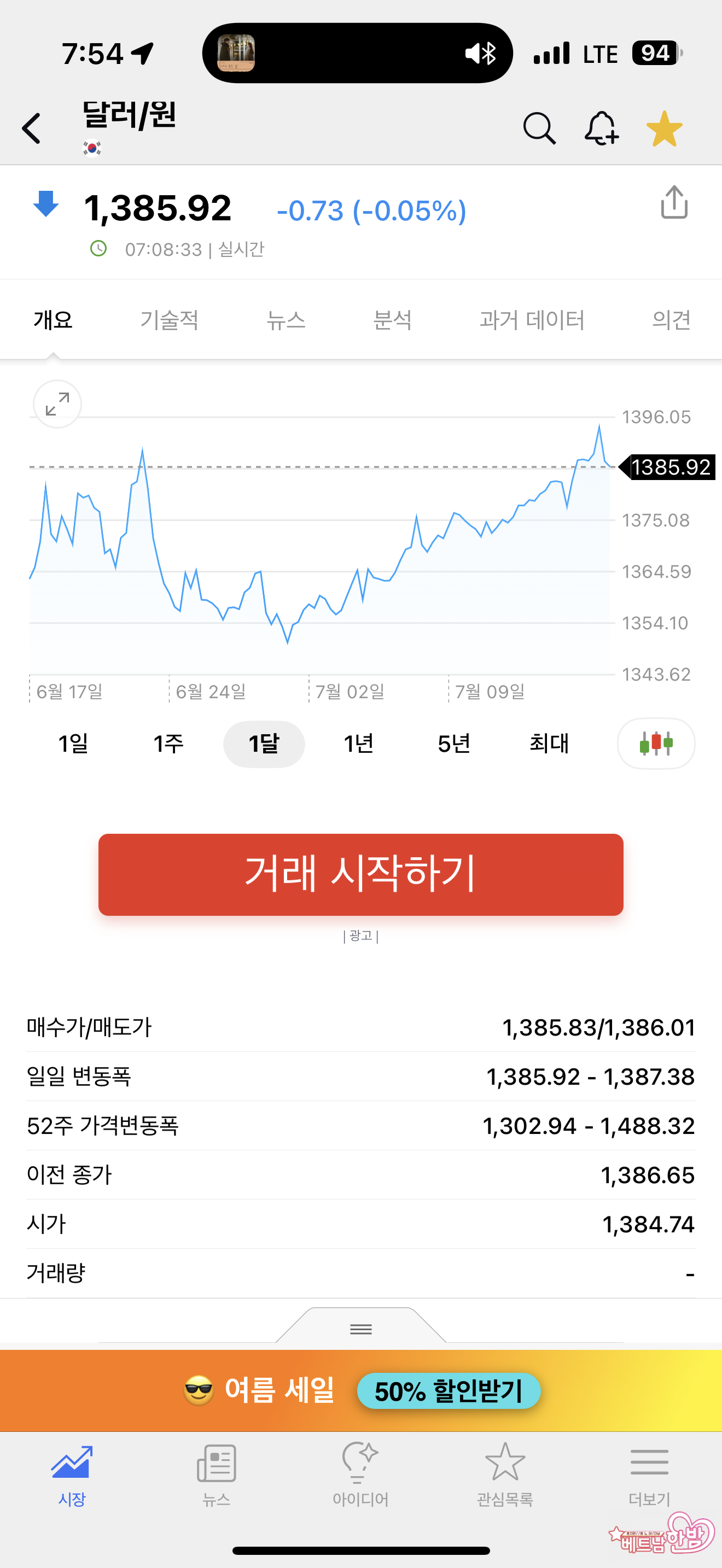
Task: Show the 1년 chart range
Action: (x=359, y=743)
